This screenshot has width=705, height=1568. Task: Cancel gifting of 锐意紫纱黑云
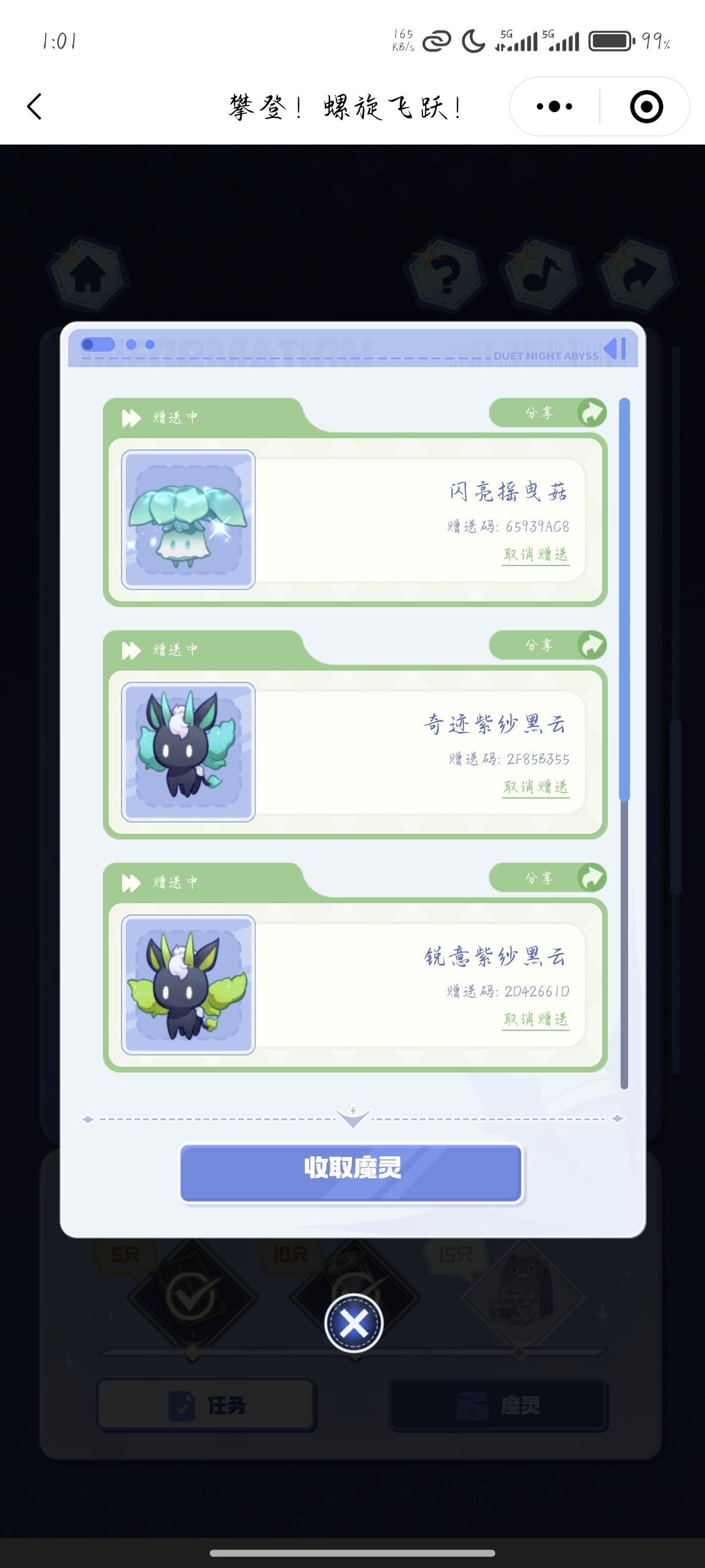click(535, 1019)
